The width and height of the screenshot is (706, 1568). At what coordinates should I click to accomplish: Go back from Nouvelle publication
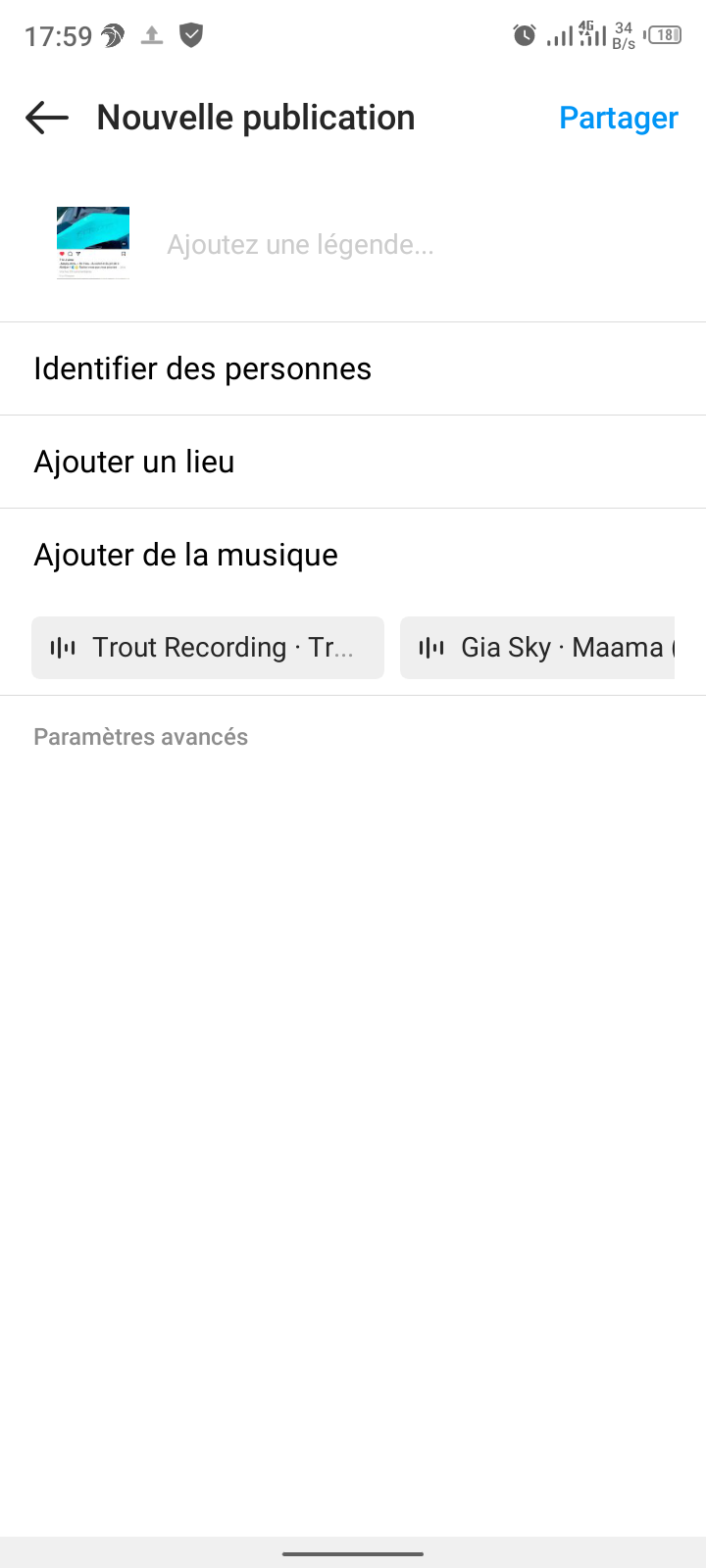(x=47, y=119)
